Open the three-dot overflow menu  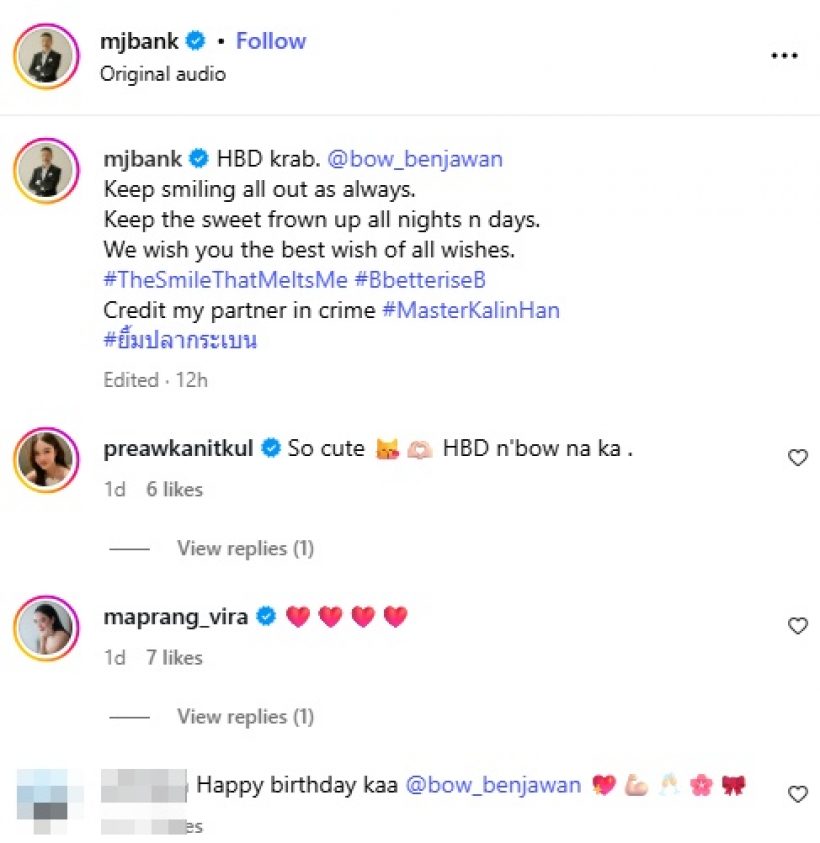click(x=784, y=55)
